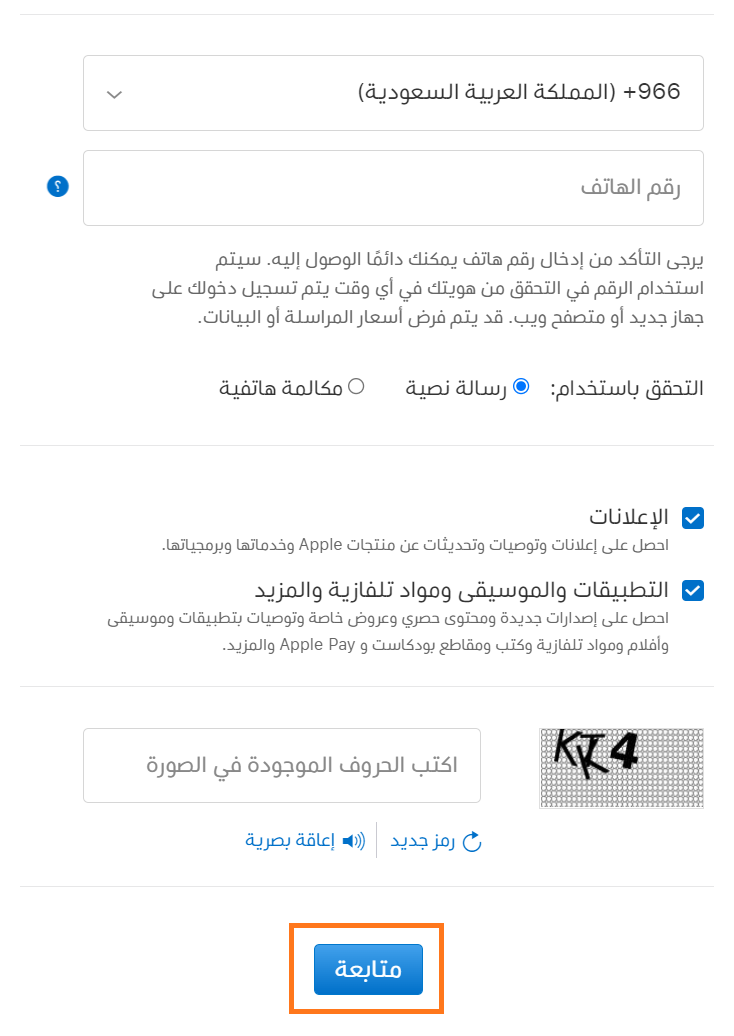The height and width of the screenshot is (1036, 734).
Task: Open the help icon beside phone number
Action: pos(58,187)
